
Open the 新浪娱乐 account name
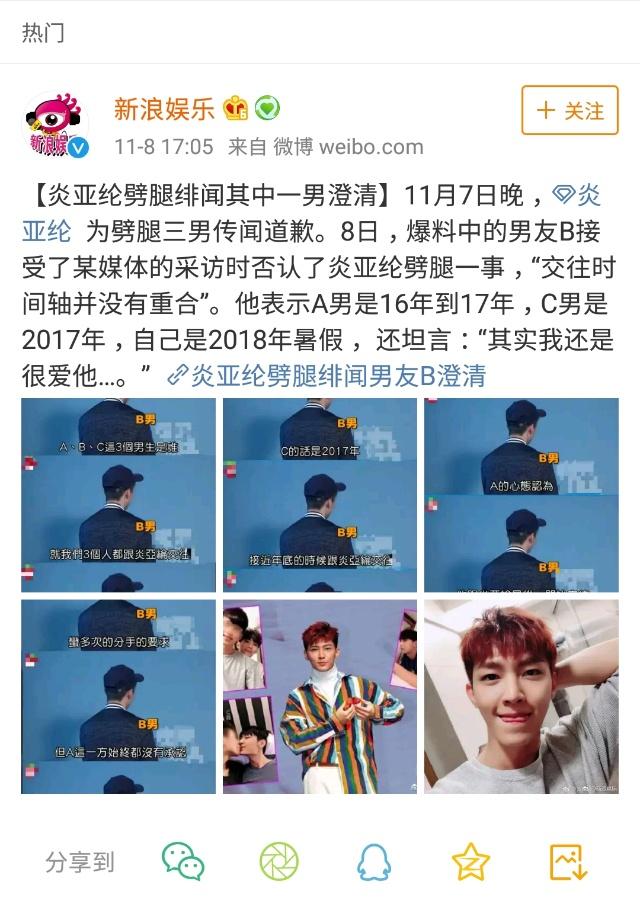(164, 108)
